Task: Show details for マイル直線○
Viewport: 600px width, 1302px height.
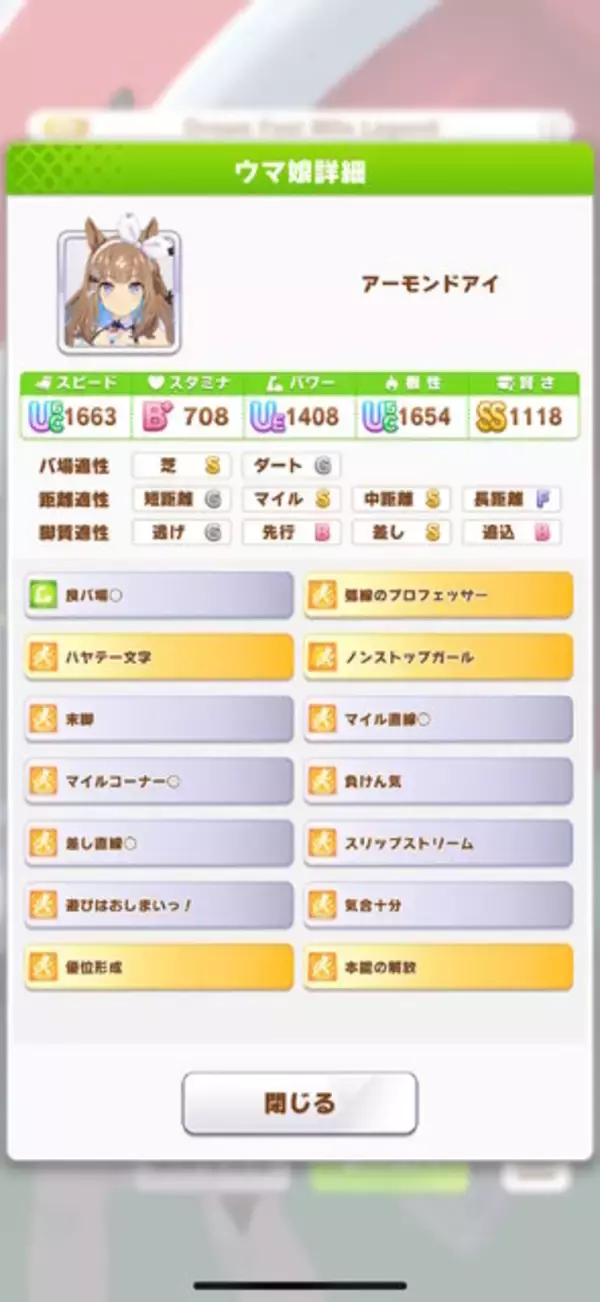Action: pos(438,719)
